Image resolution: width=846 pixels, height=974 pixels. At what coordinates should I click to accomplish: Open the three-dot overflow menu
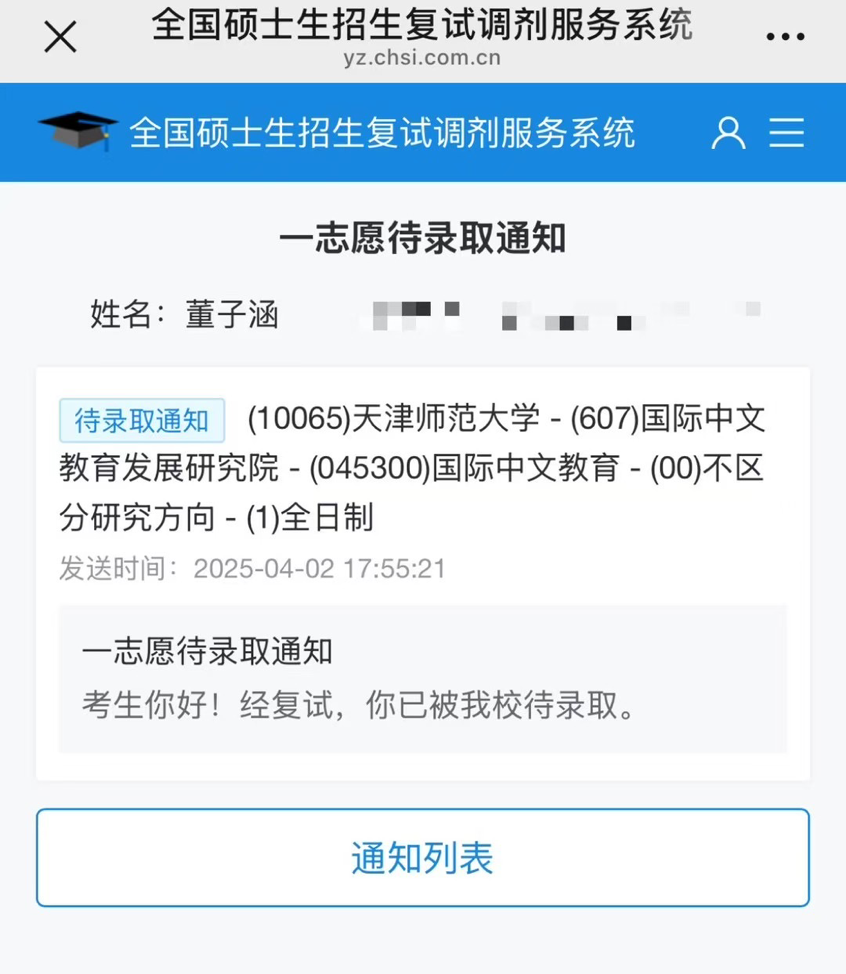pyautogui.click(x=785, y=37)
